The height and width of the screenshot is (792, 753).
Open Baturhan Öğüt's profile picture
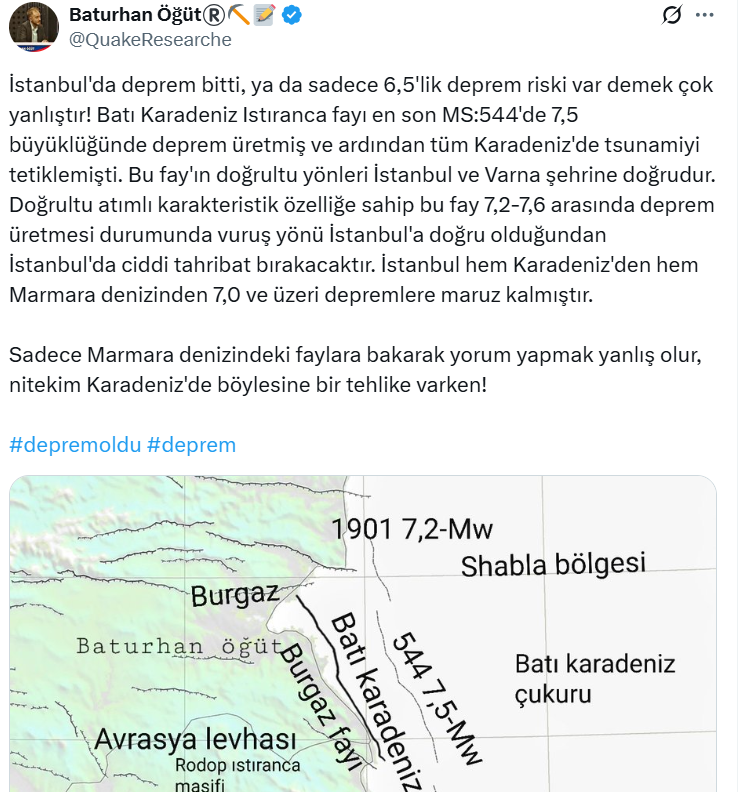tap(32, 25)
